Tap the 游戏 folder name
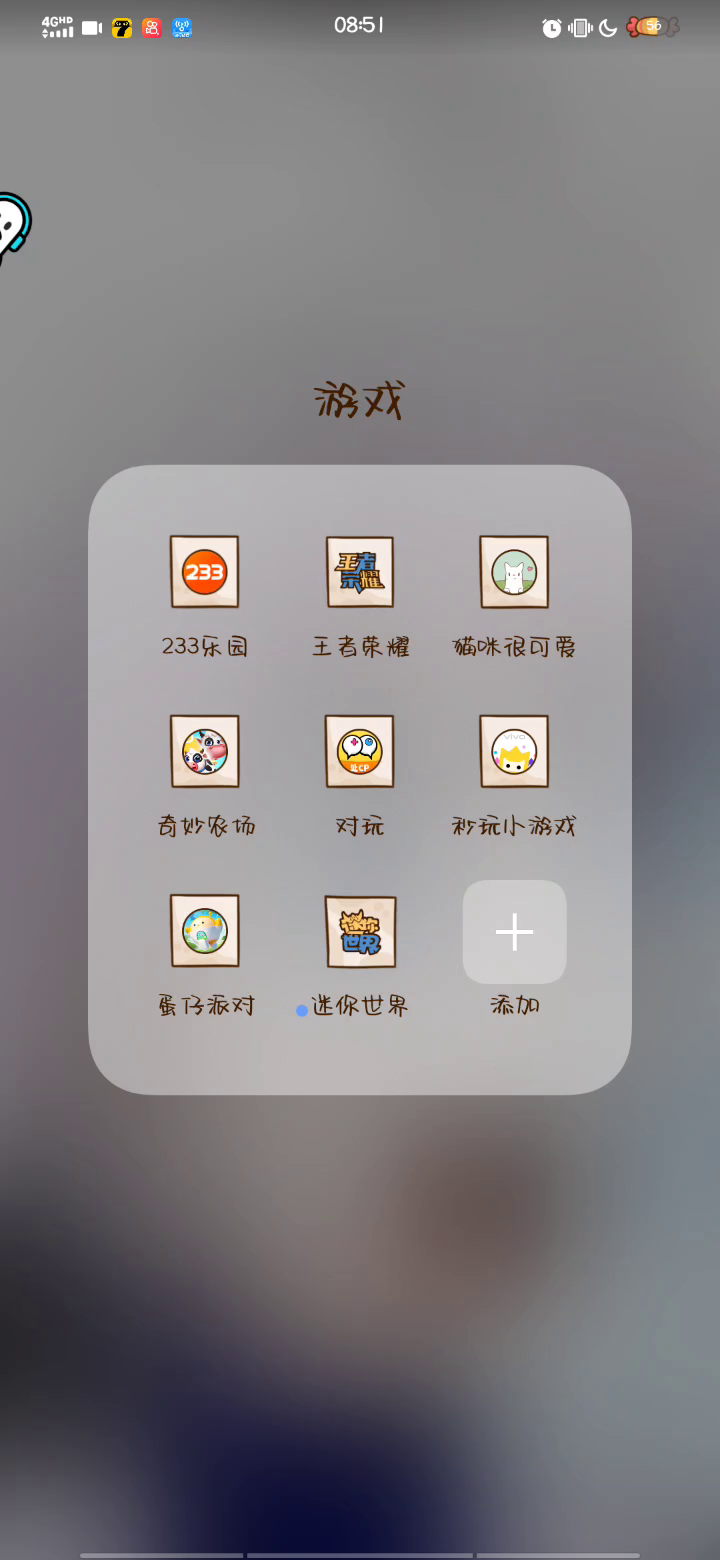The width and height of the screenshot is (720, 1560). (359, 402)
